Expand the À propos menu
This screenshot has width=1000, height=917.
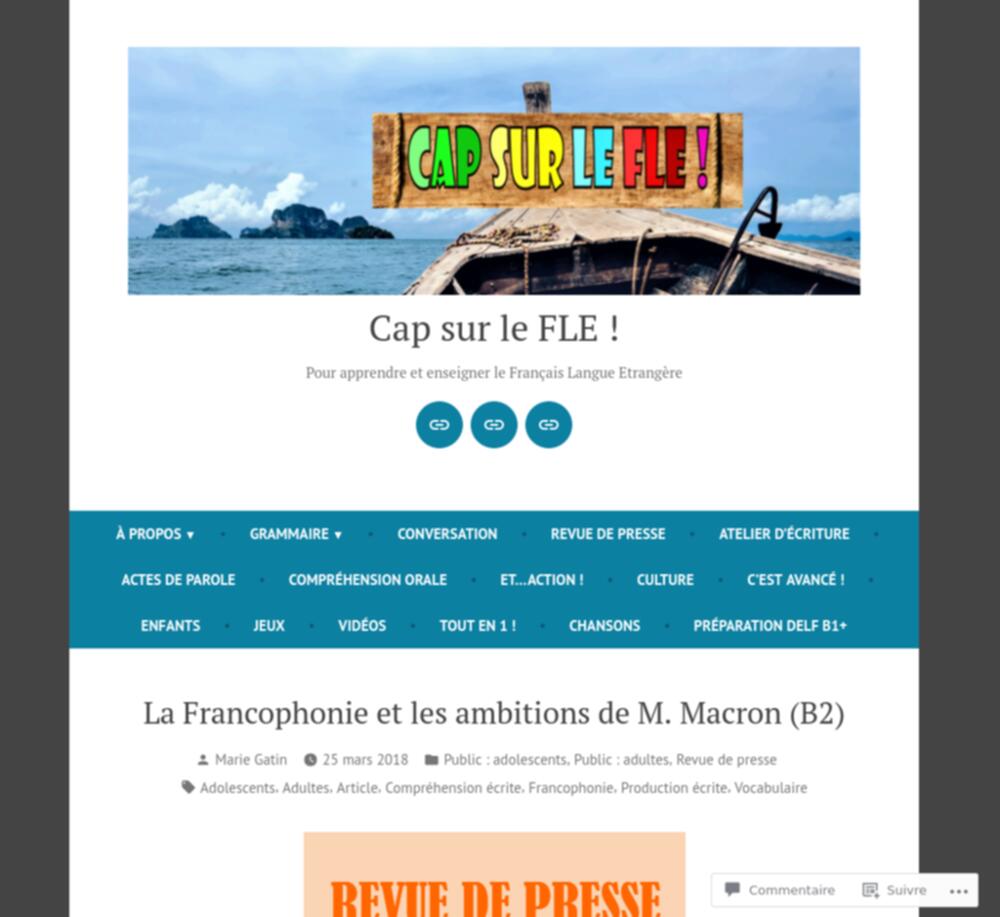click(x=155, y=534)
